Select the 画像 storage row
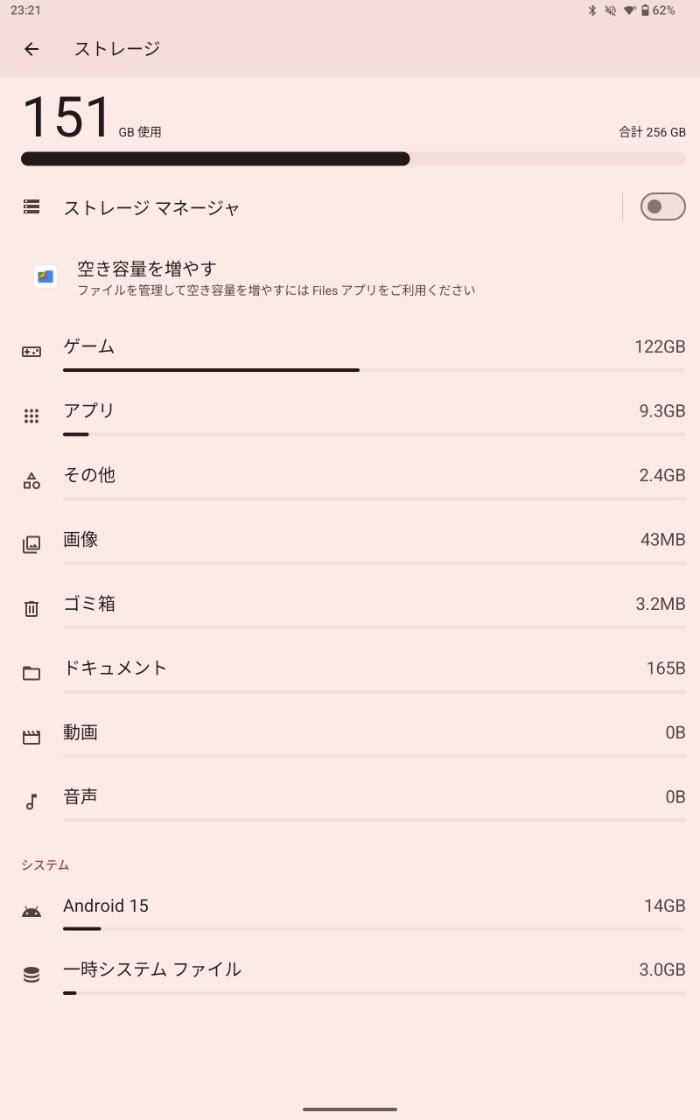This screenshot has height=1120, width=700. pos(350,541)
